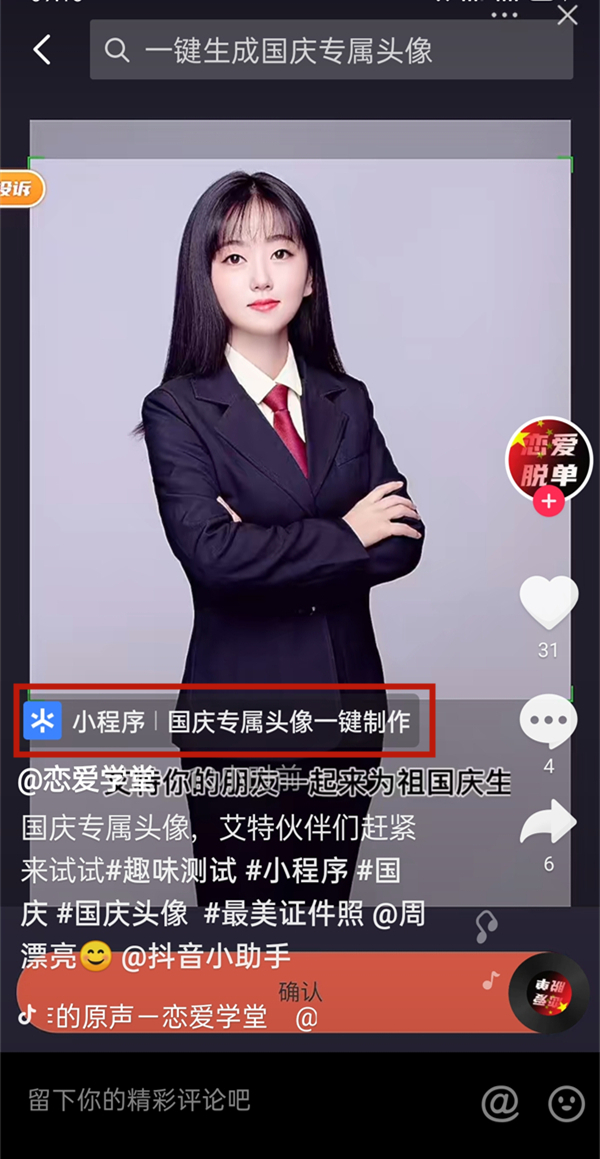Tap the search box for 一键生成国庆专属头像
Image resolution: width=600 pixels, height=1159 pixels.
point(330,50)
